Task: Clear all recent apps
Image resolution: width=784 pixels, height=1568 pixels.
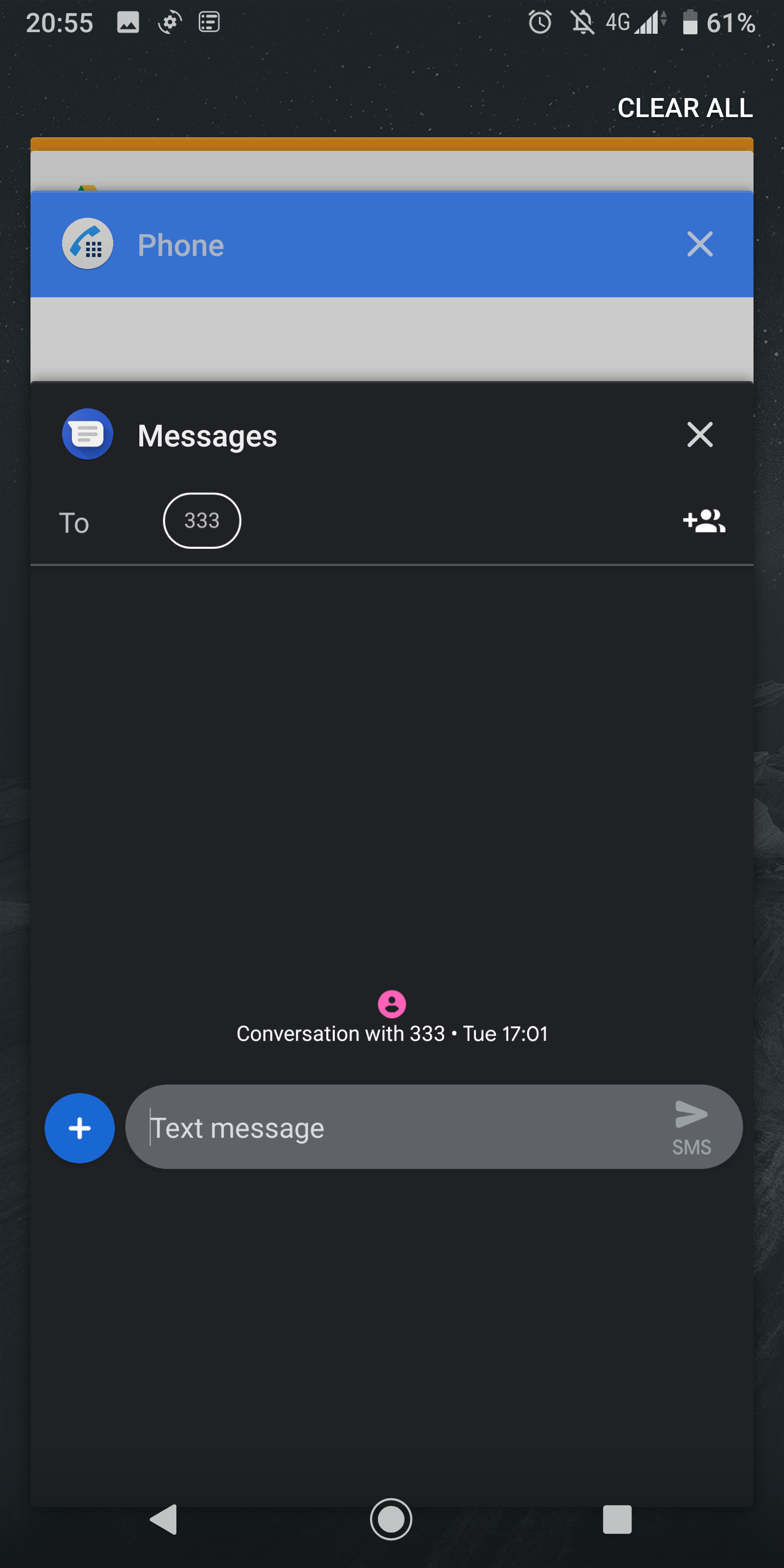Action: (x=685, y=108)
